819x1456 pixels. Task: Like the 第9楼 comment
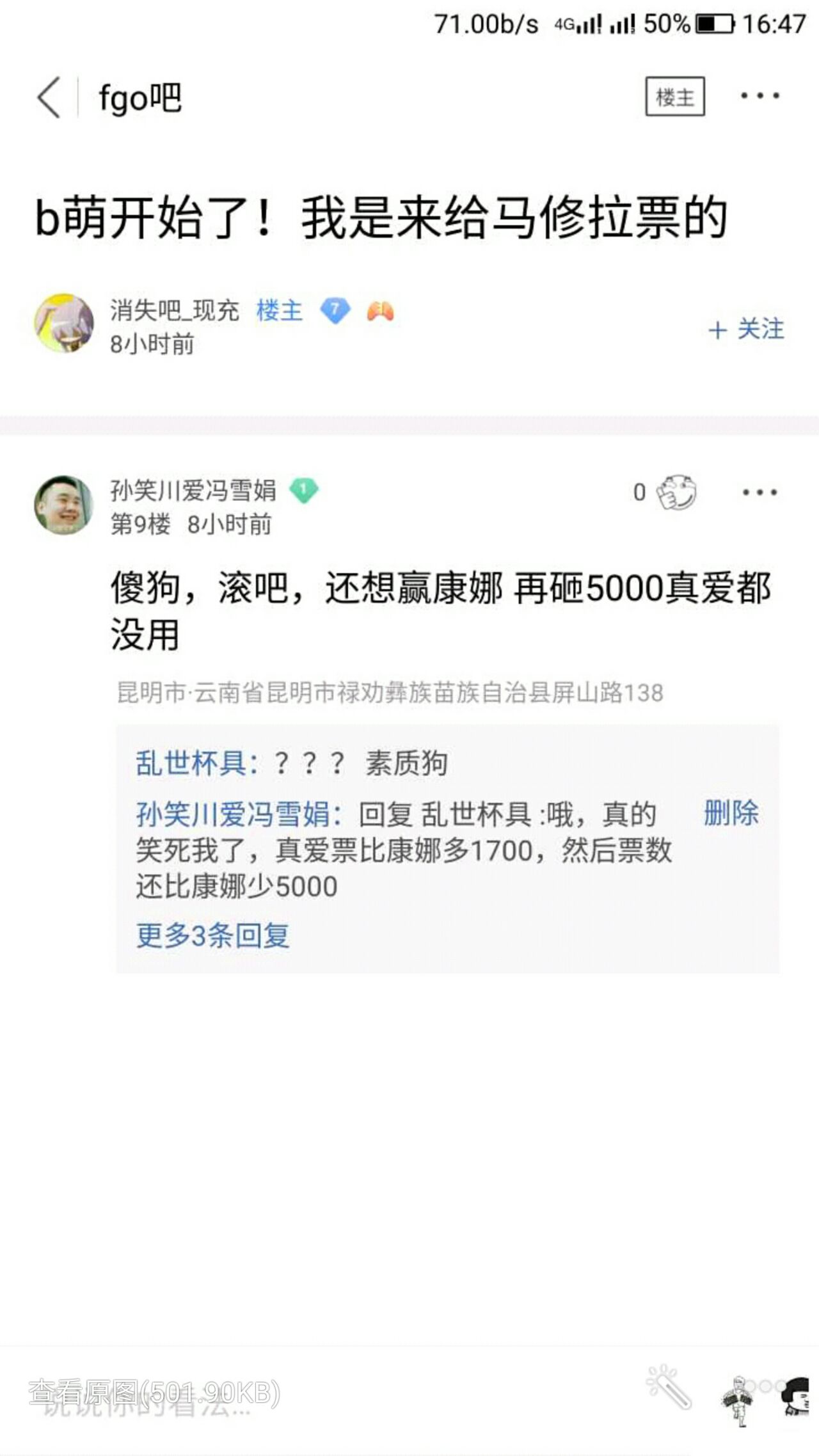click(x=677, y=492)
